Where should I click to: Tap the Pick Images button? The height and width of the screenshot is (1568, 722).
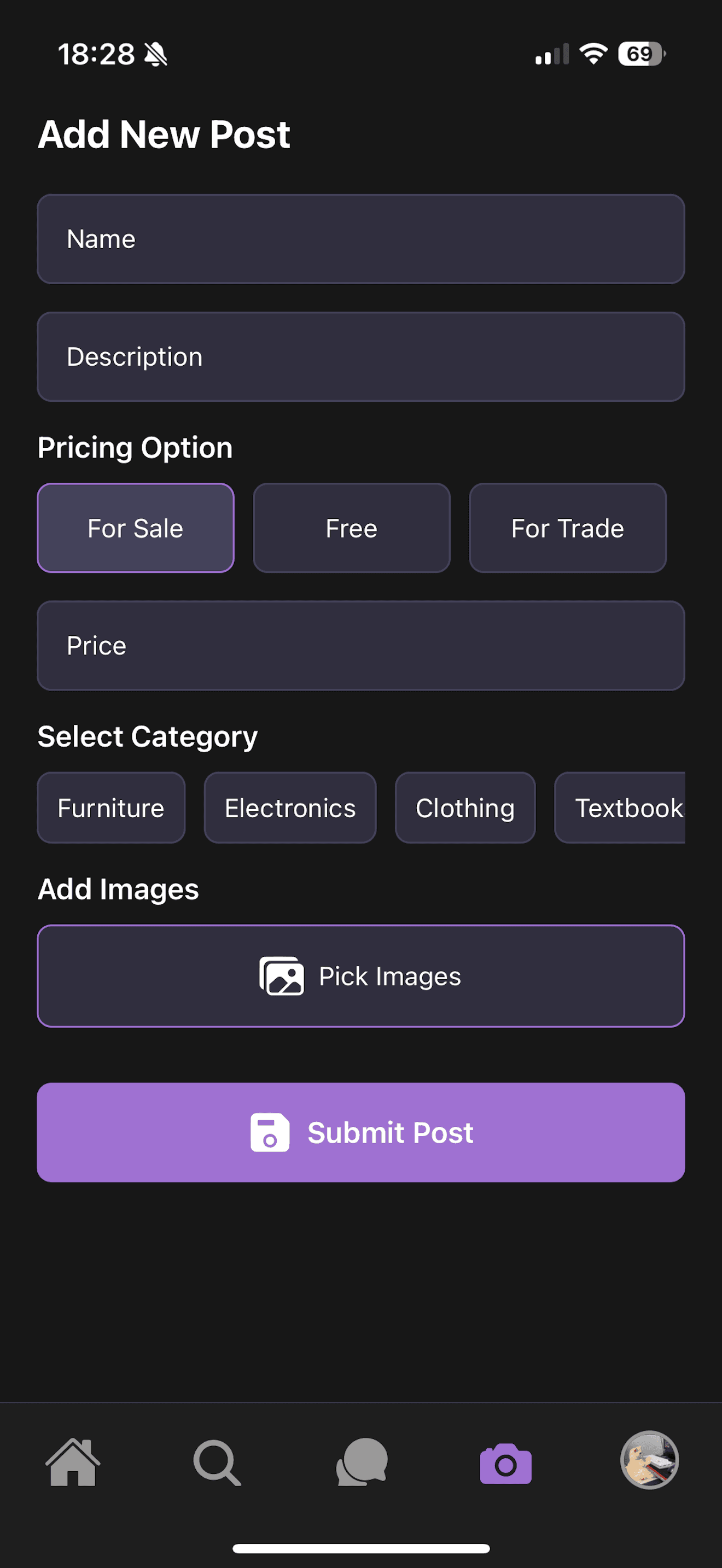pos(361,975)
